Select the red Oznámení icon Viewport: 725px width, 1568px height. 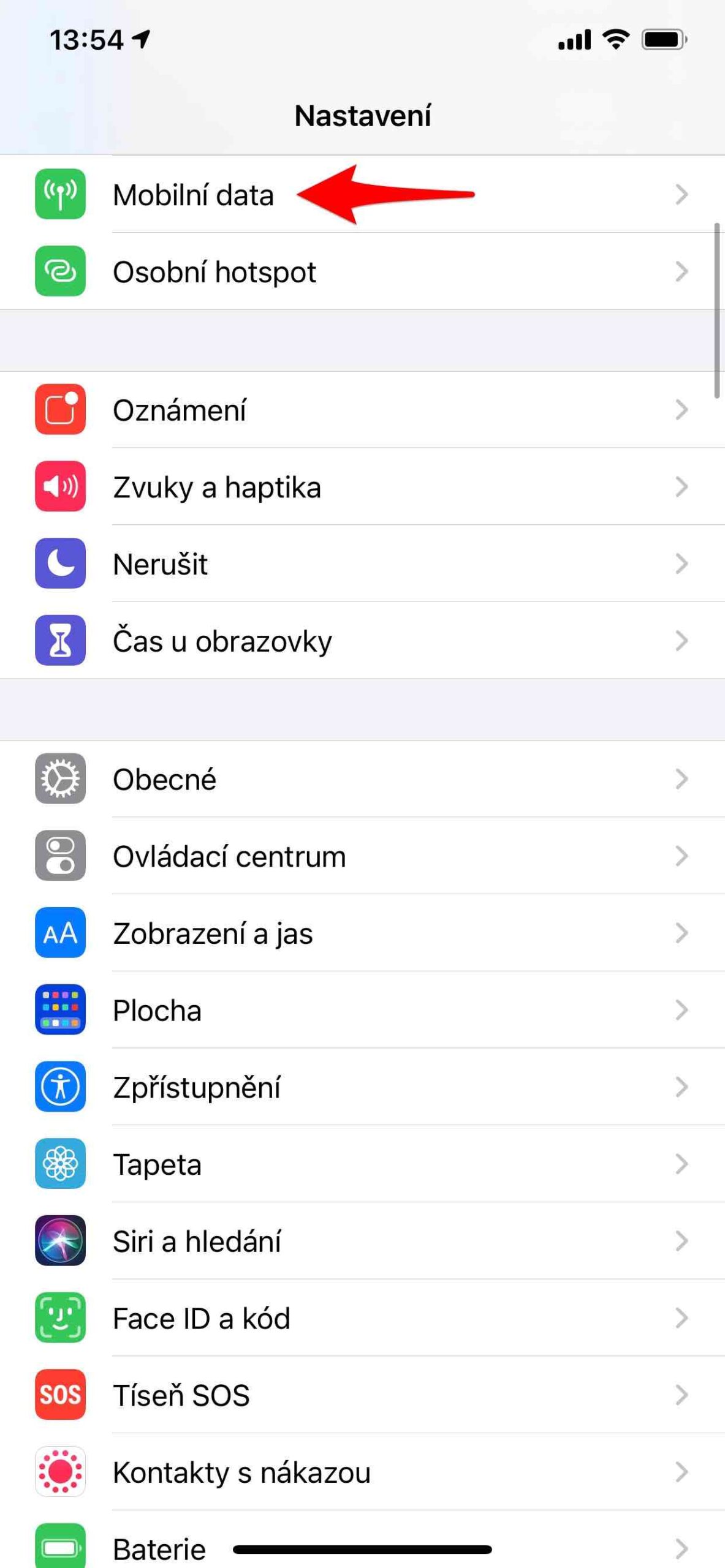(60, 410)
